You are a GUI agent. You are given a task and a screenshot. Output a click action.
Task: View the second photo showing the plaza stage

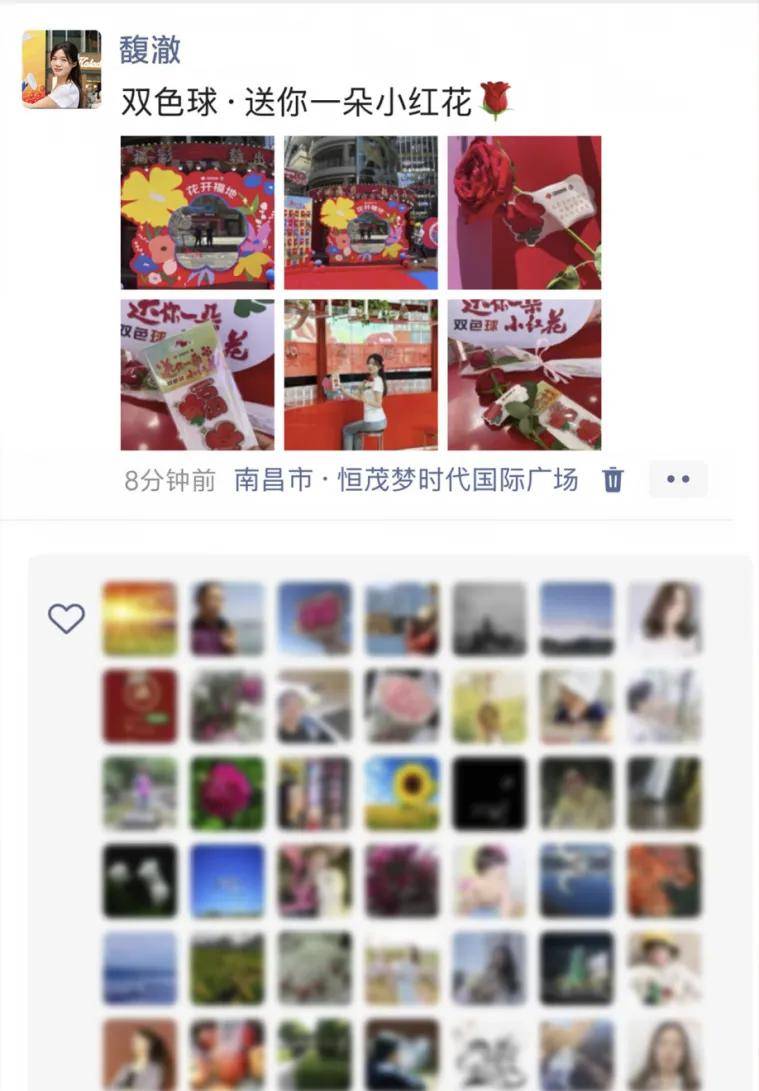(x=361, y=213)
